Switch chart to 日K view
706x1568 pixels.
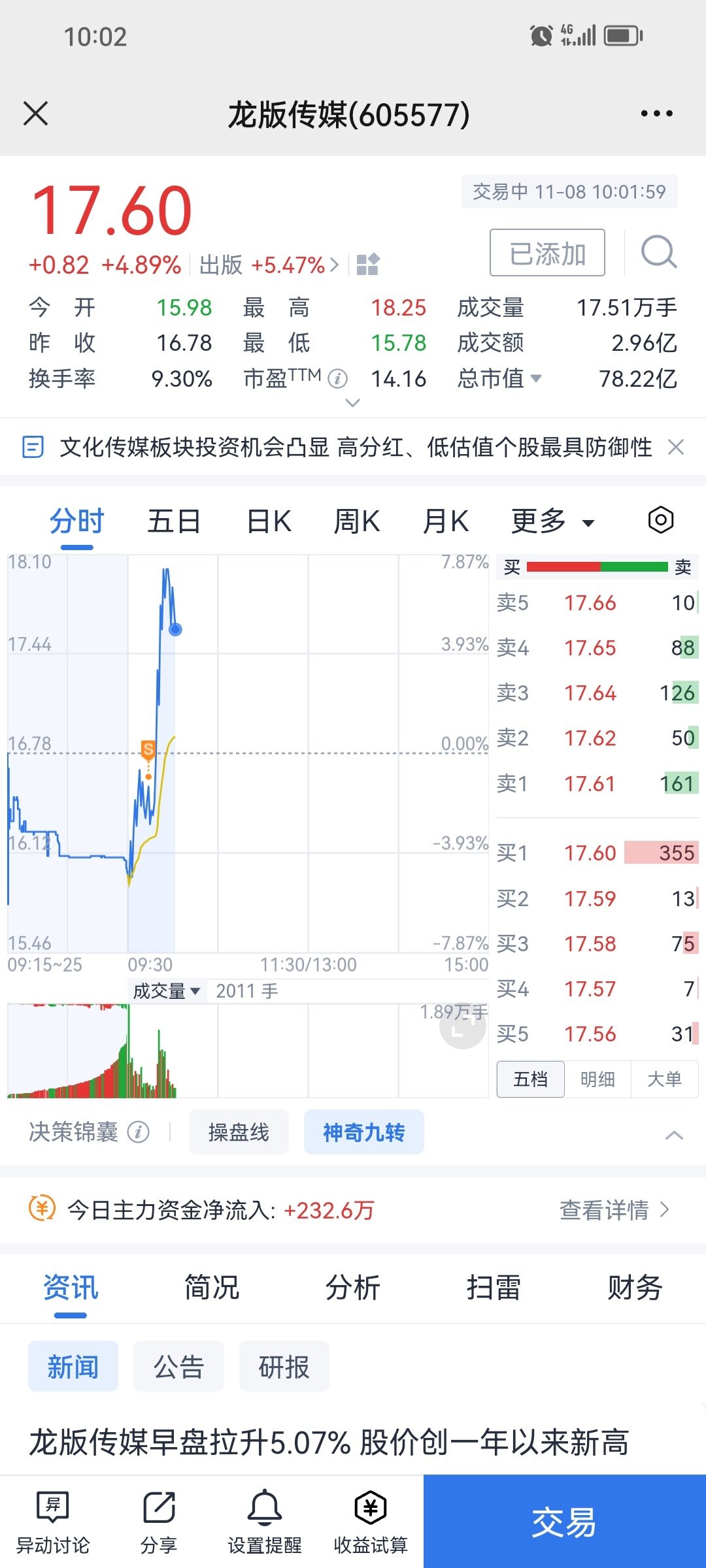coord(269,521)
